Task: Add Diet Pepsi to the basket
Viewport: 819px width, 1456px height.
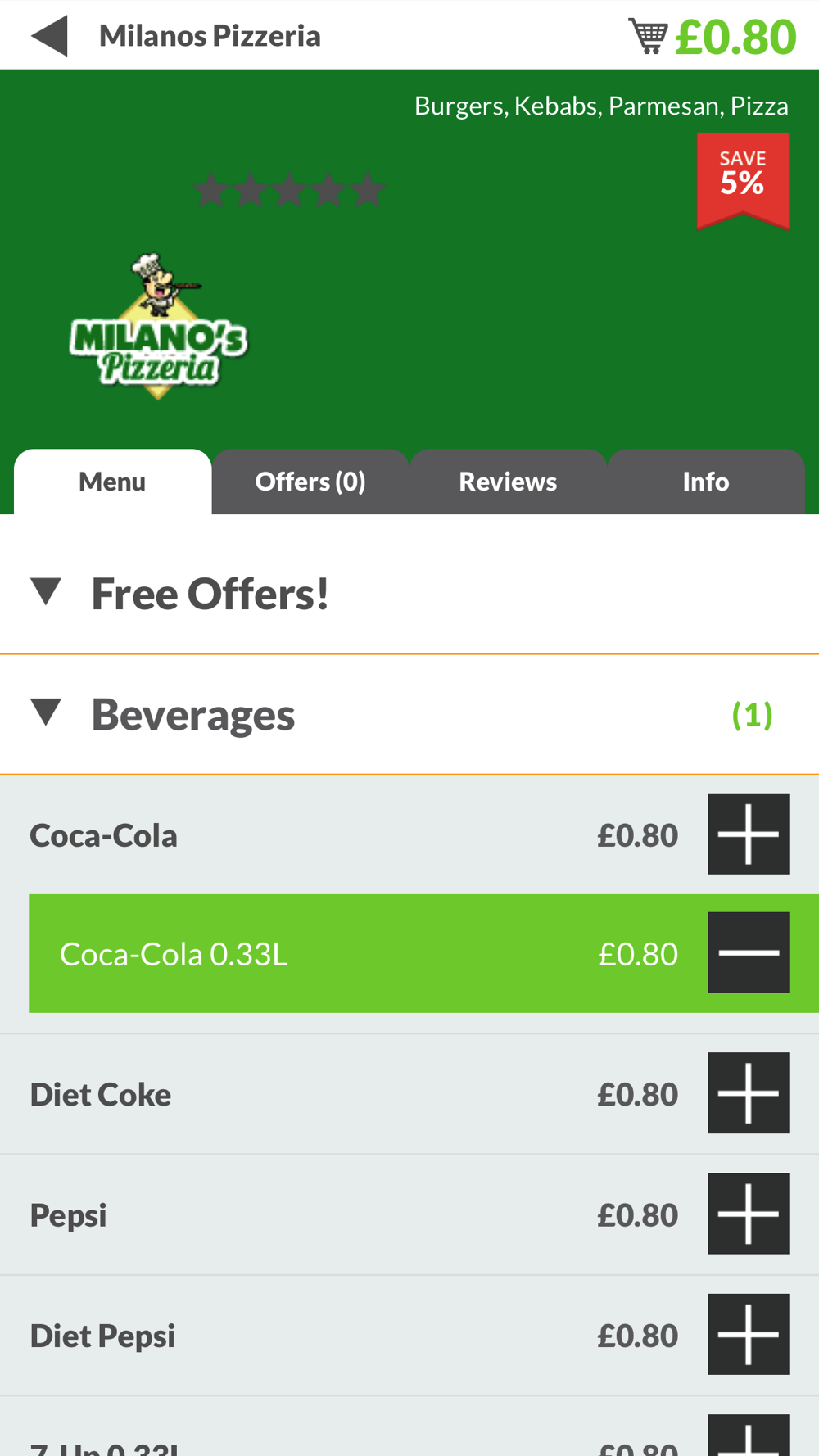Action: [x=749, y=1334]
